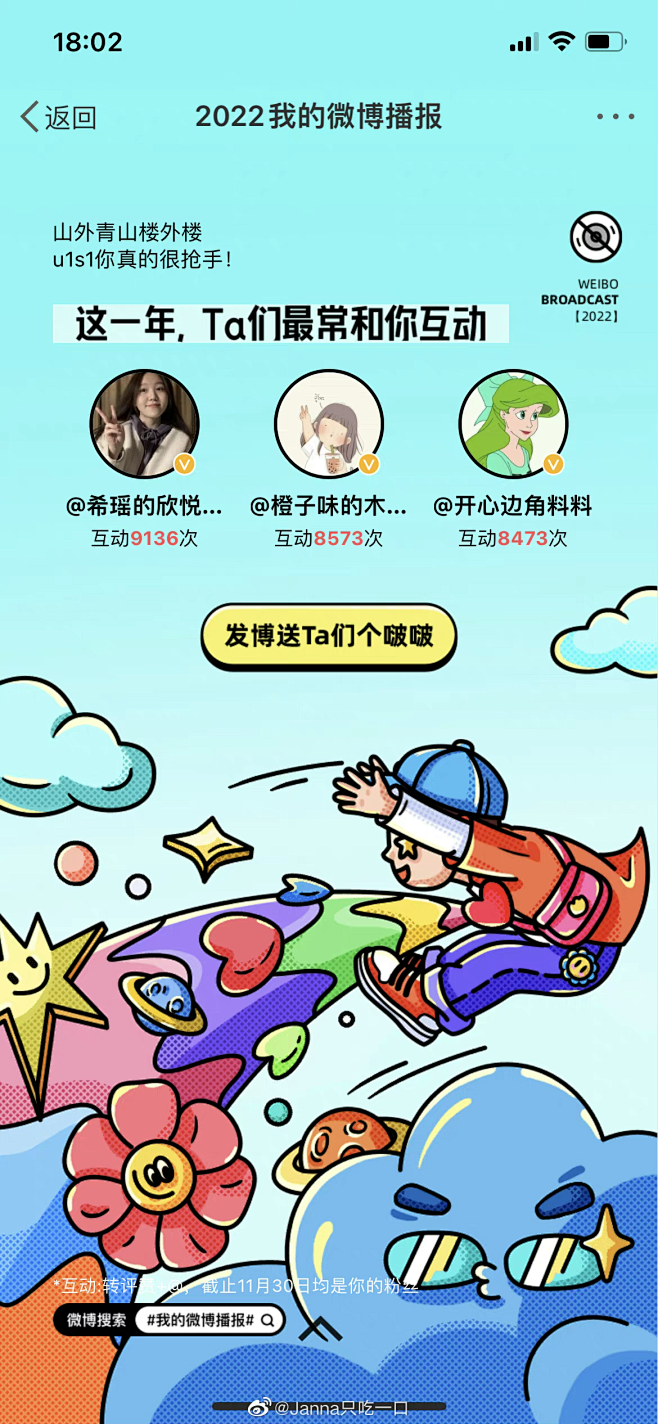Open the three-dot overflow menu

click(615, 116)
